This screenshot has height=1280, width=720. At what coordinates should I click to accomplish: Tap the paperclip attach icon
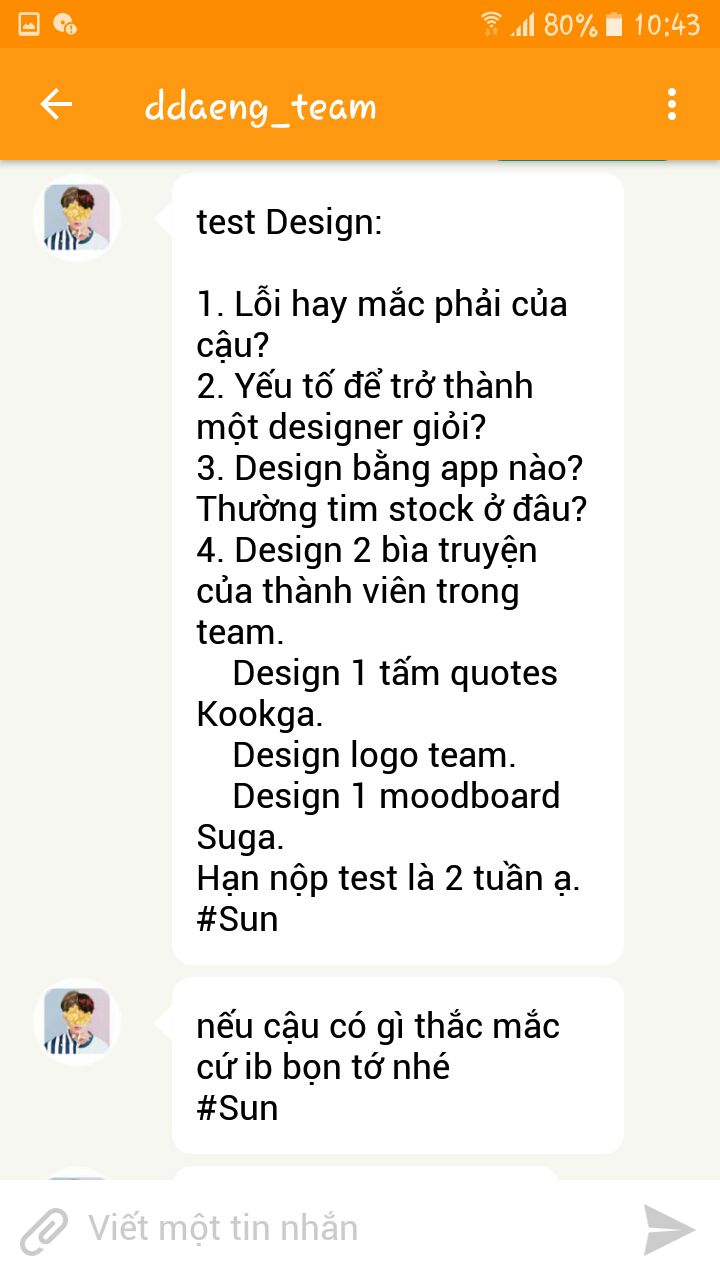pyautogui.click(x=44, y=1230)
